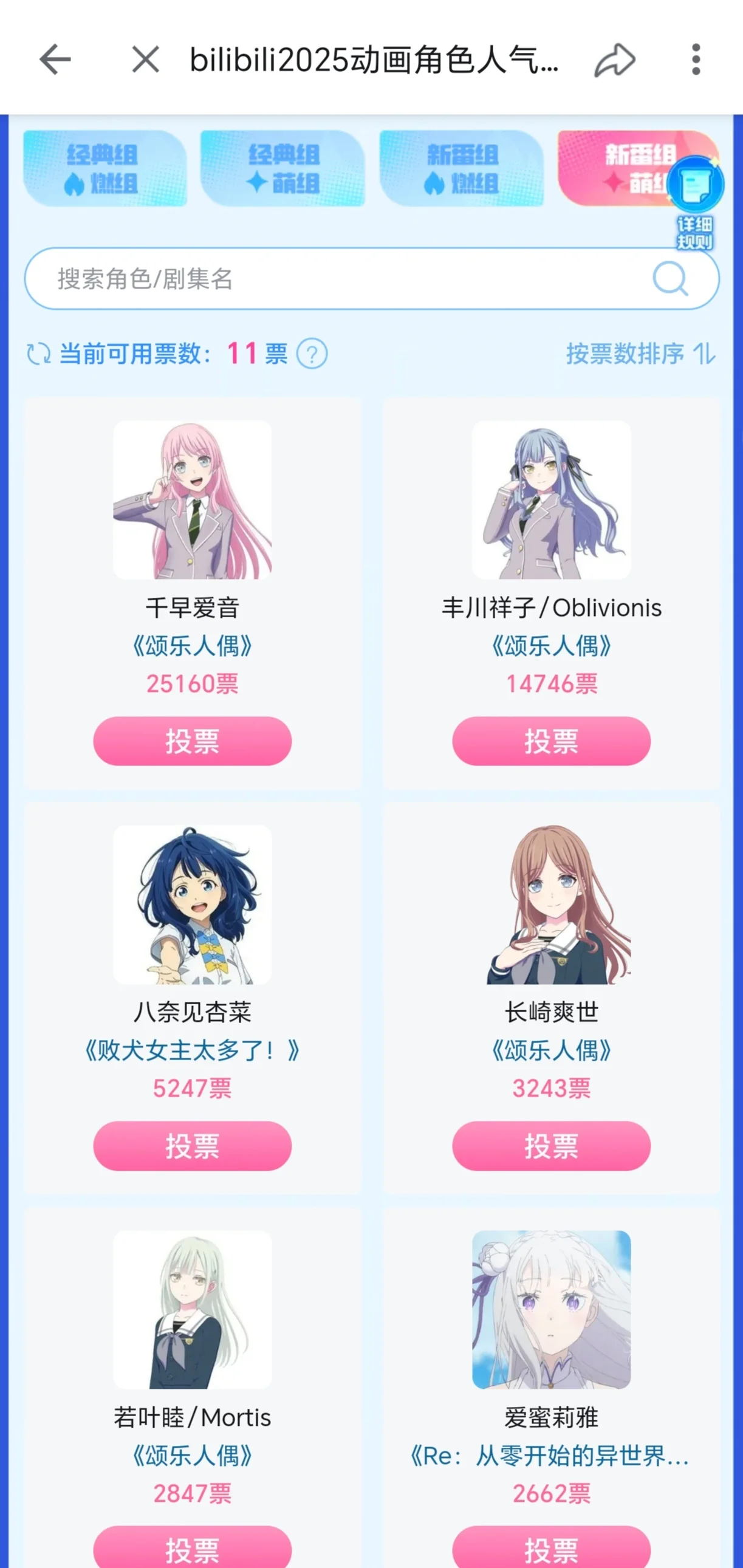Refresh the current available vote count
This screenshot has height=1568, width=743.
[38, 354]
